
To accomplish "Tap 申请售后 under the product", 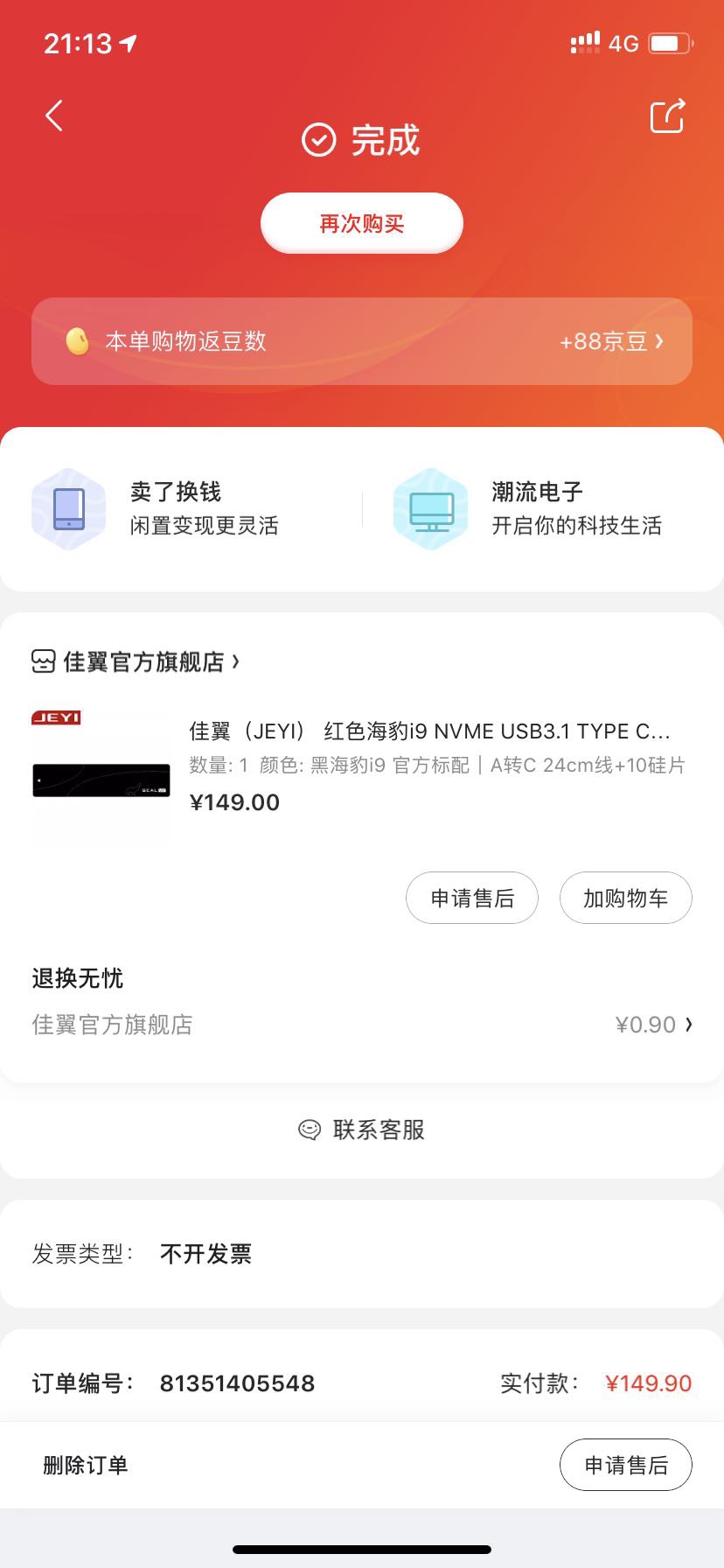I will pyautogui.click(x=472, y=899).
